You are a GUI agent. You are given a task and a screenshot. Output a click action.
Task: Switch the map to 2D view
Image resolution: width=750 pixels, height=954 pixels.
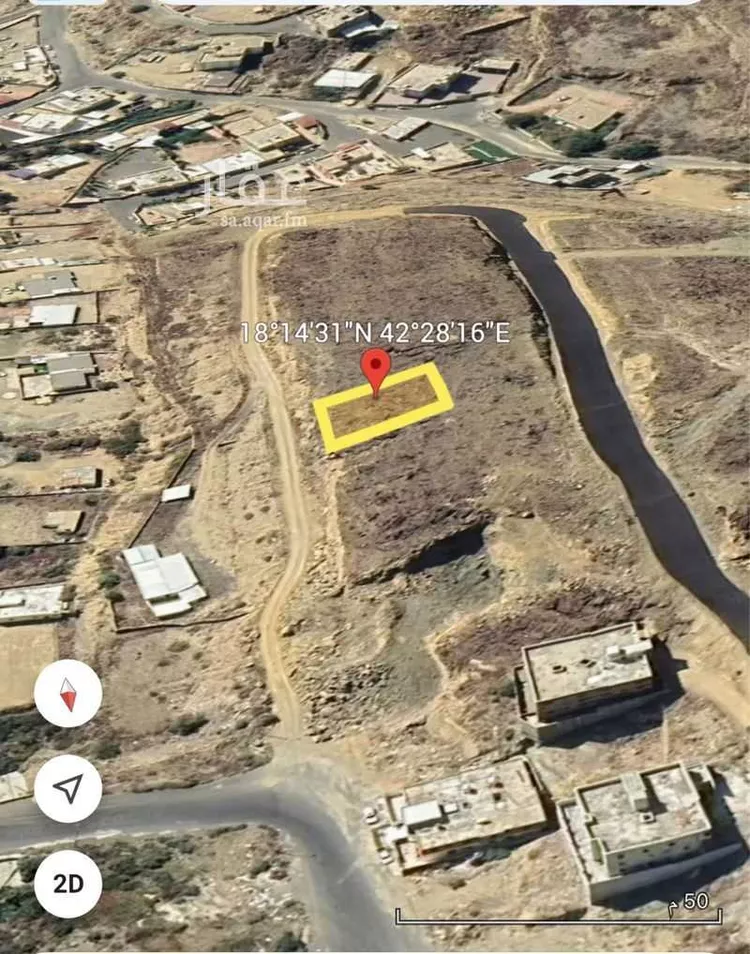68,884
